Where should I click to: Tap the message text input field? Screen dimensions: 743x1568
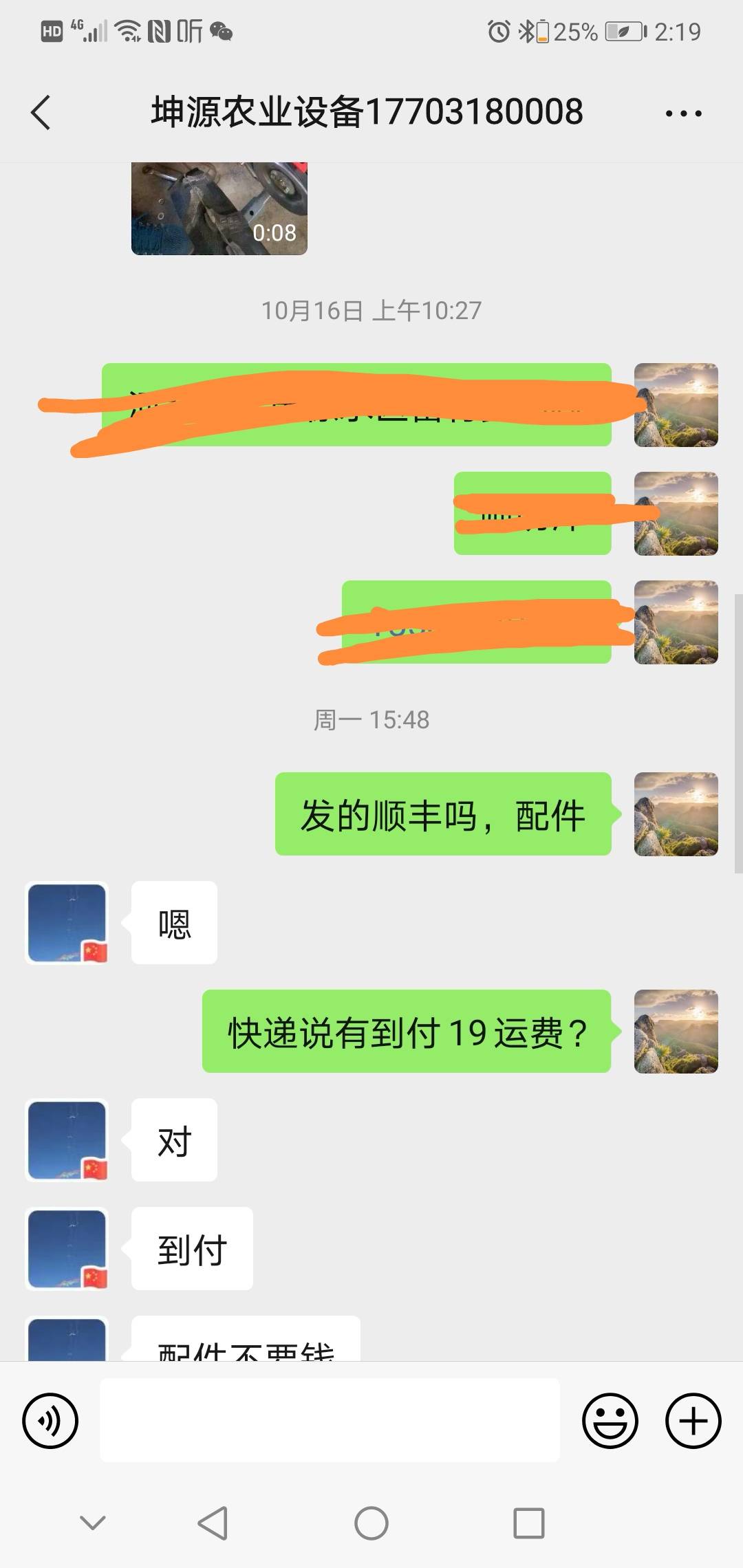click(330, 1420)
